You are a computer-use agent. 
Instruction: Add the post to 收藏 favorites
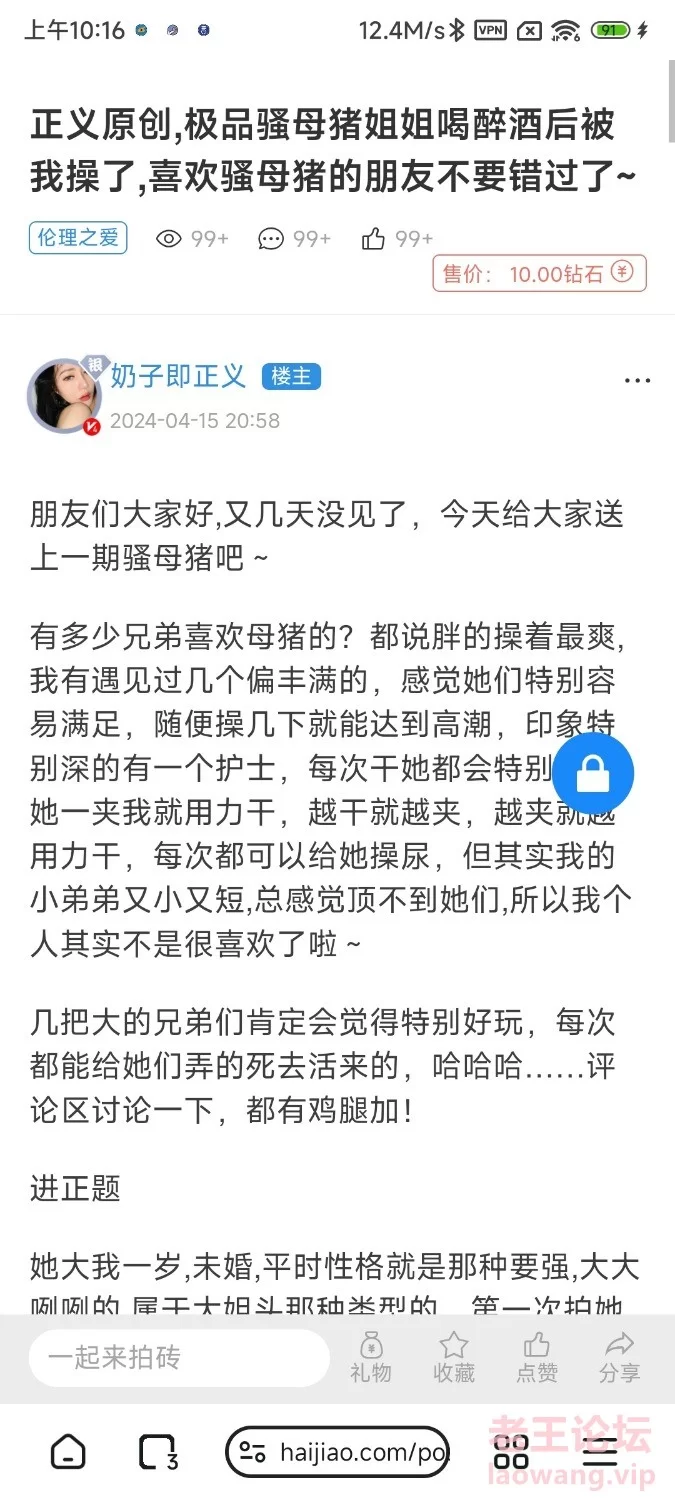(453, 1357)
